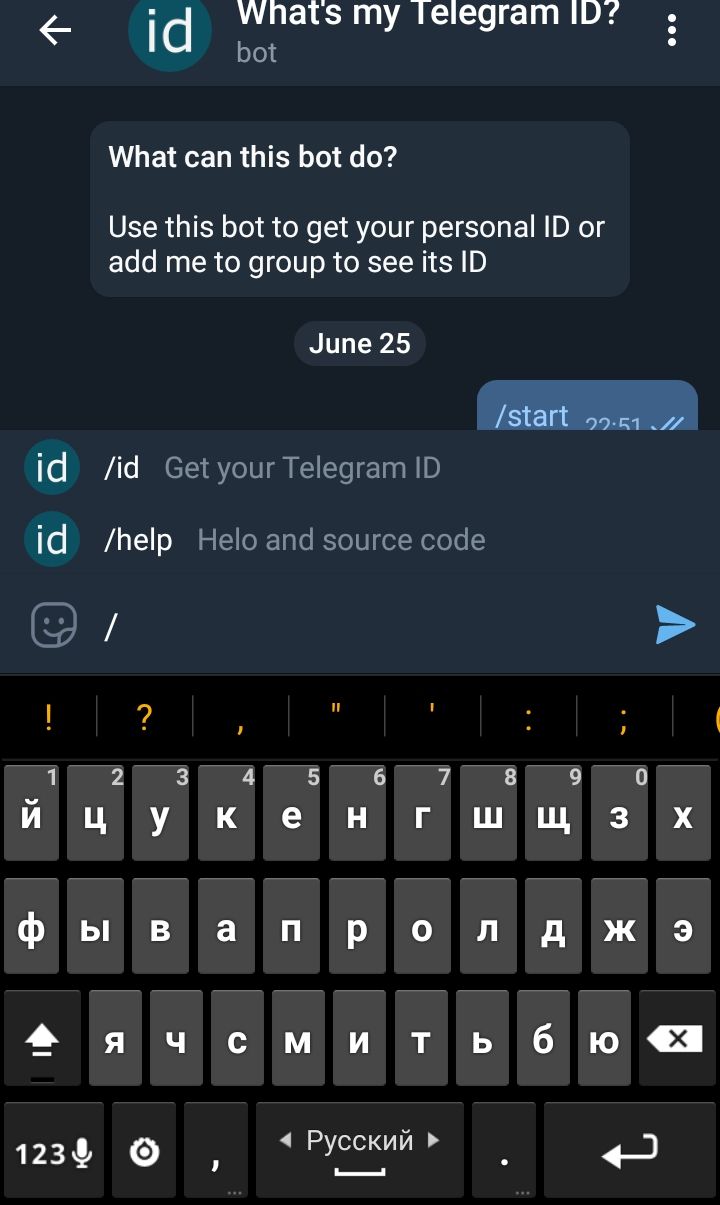Choose the /help command suggestion

click(290, 540)
